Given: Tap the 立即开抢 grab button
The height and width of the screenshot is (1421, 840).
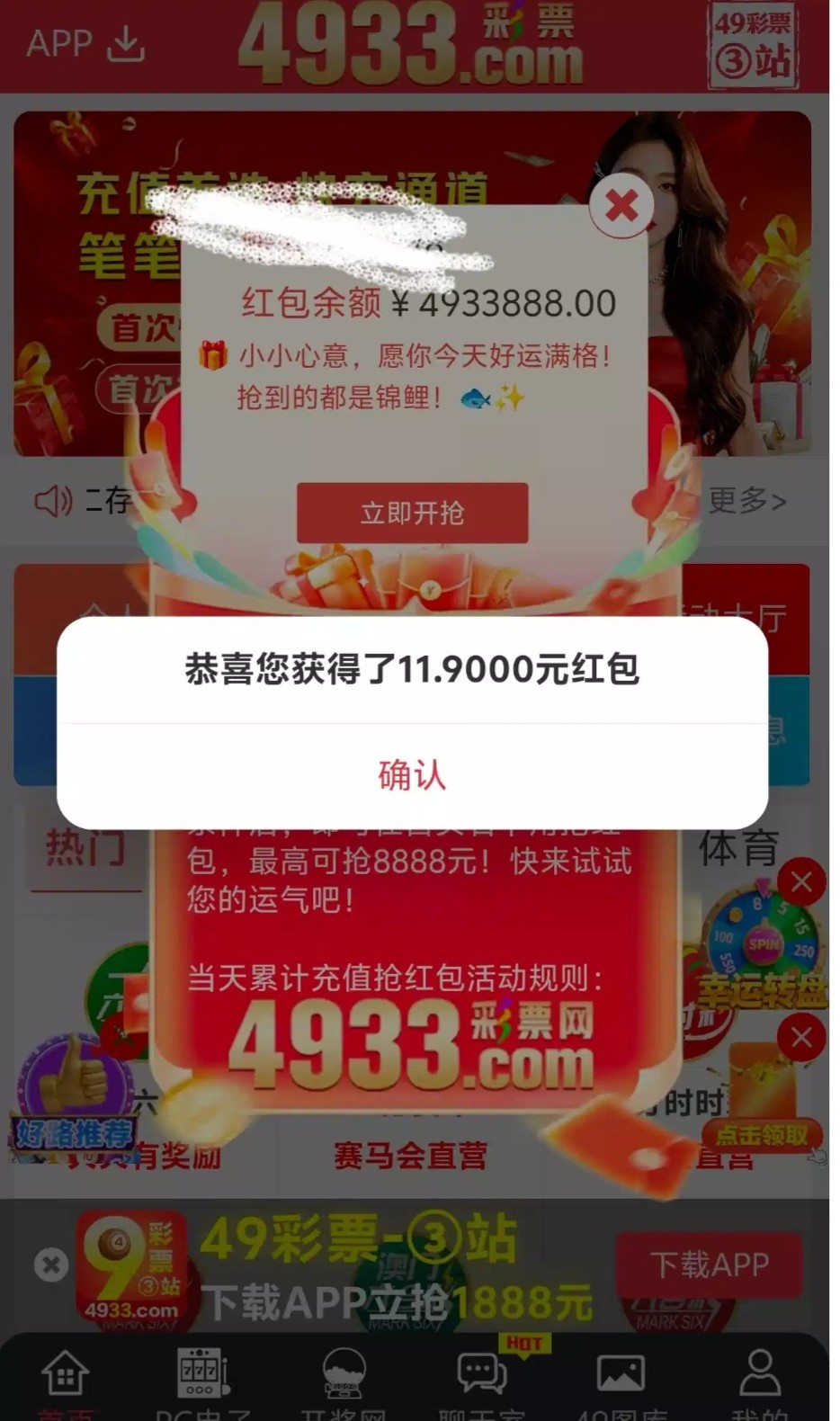Looking at the screenshot, I should click(412, 513).
